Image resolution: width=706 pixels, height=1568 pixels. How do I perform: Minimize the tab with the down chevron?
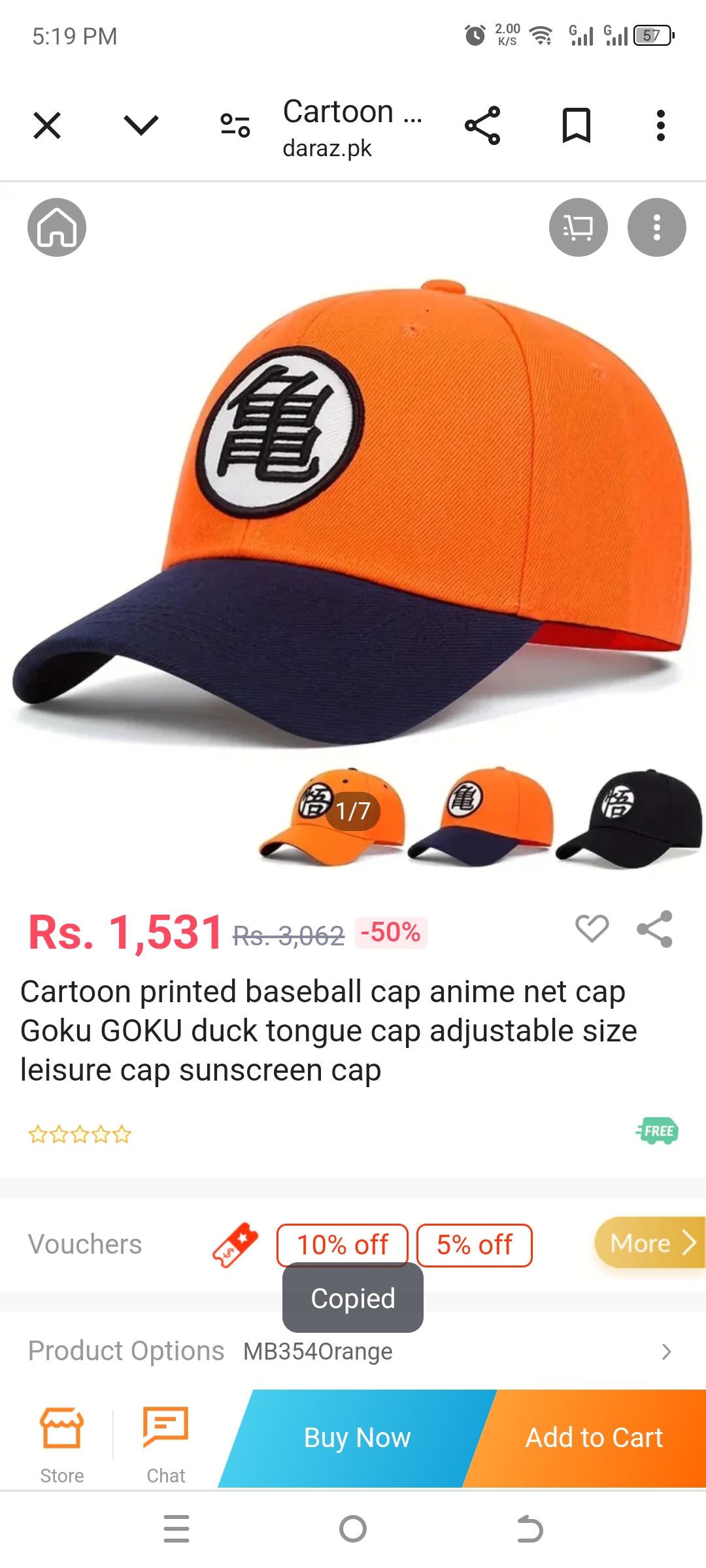point(141,125)
